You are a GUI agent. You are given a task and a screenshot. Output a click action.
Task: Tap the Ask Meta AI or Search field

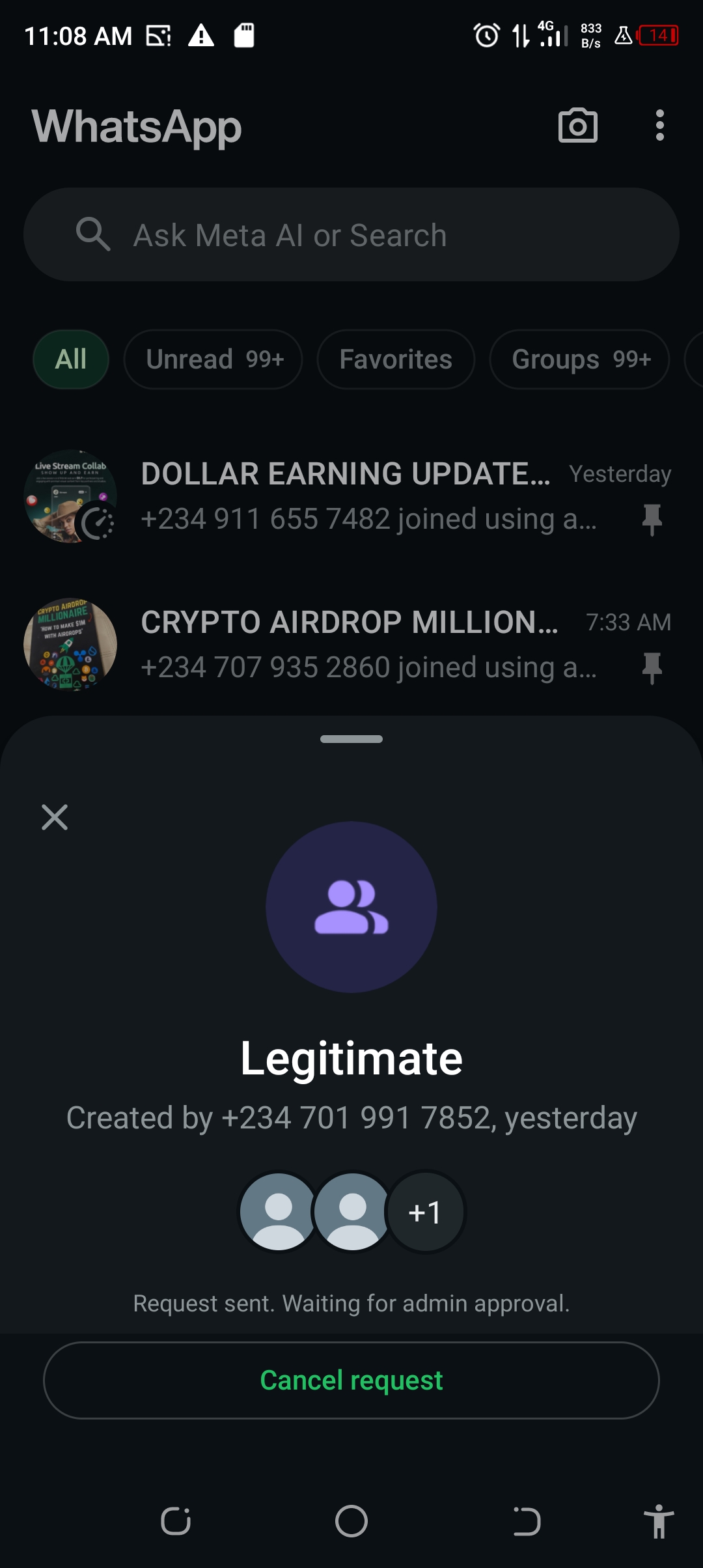point(351,235)
